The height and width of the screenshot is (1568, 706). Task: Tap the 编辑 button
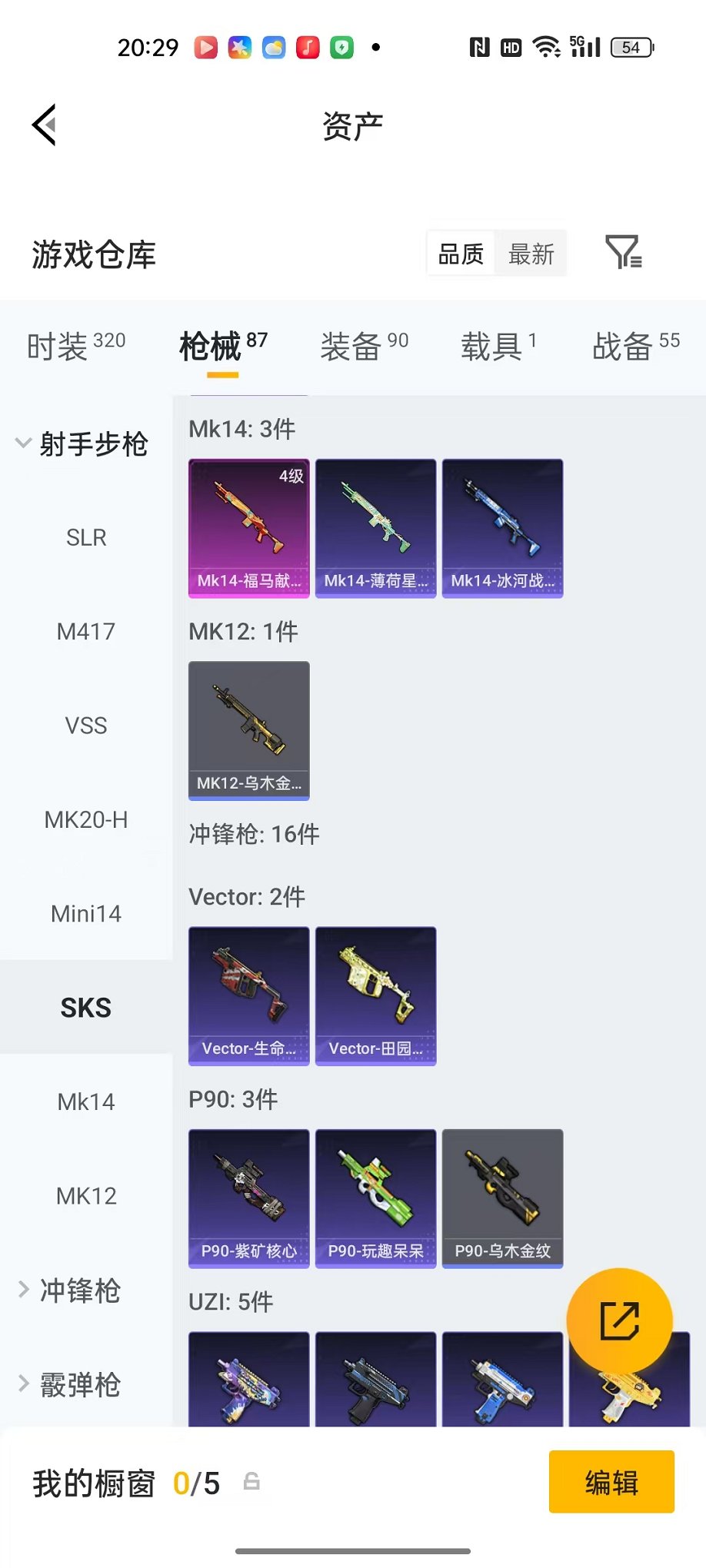(x=611, y=1482)
